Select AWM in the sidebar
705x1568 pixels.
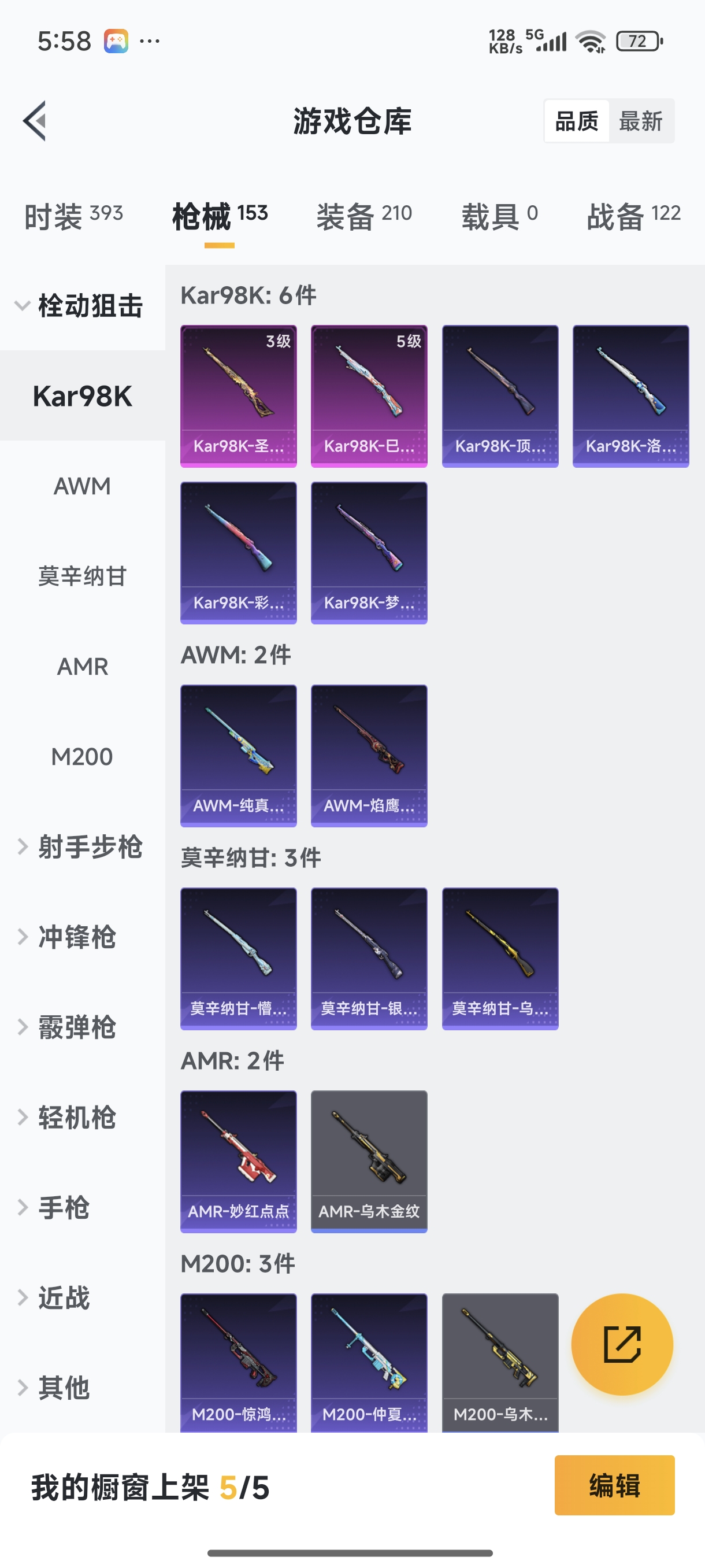tap(82, 486)
